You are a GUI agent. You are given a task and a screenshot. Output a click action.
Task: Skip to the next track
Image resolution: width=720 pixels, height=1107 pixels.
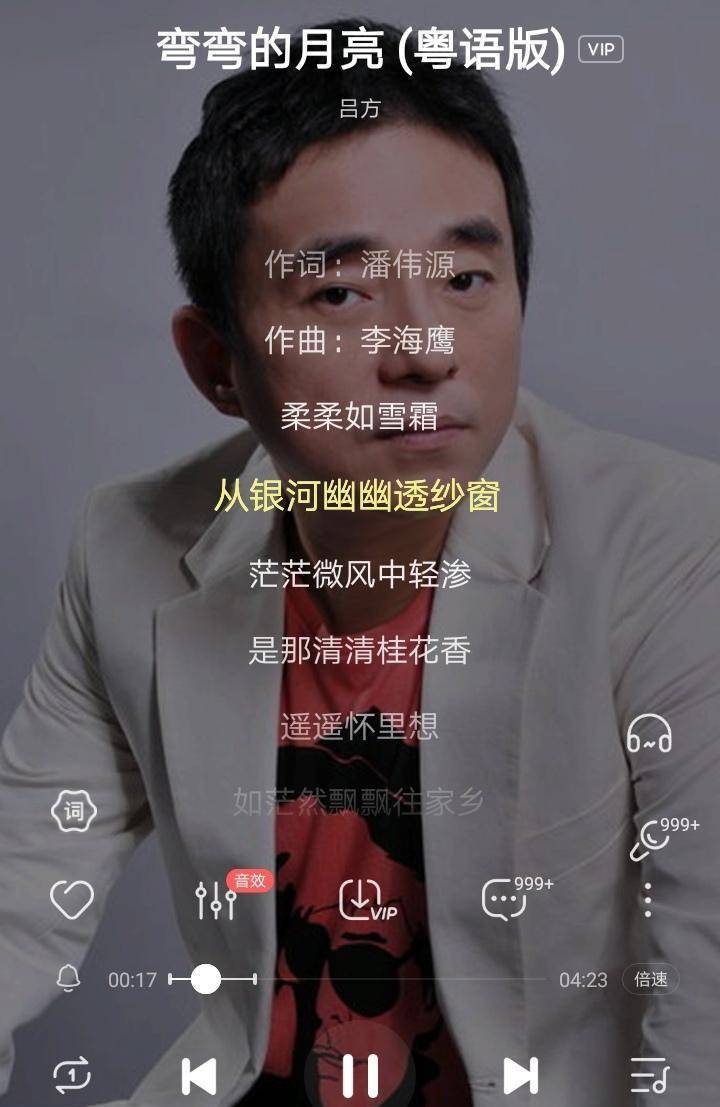pyautogui.click(x=520, y=1076)
